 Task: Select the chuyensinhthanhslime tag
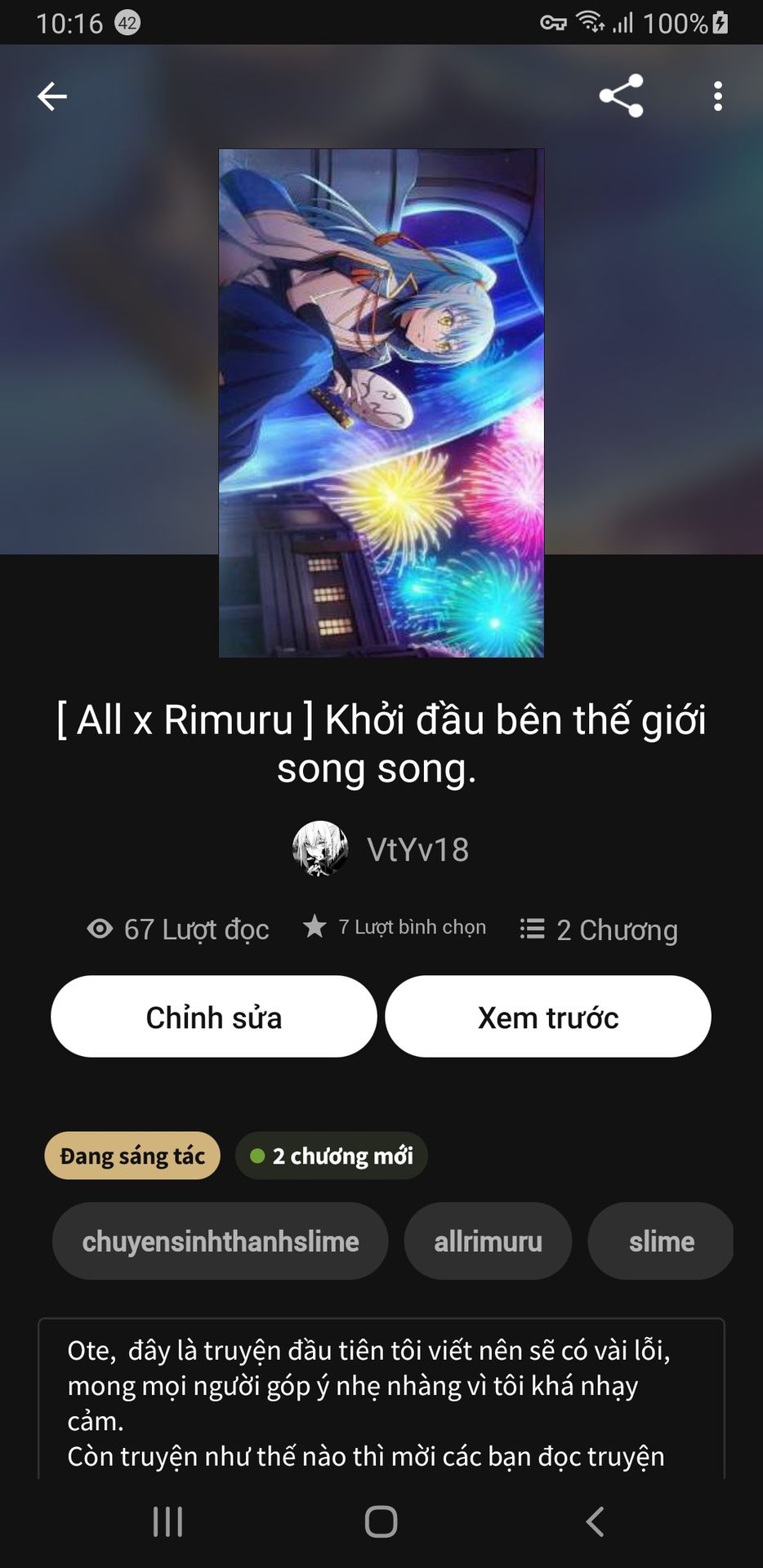[x=221, y=1241]
